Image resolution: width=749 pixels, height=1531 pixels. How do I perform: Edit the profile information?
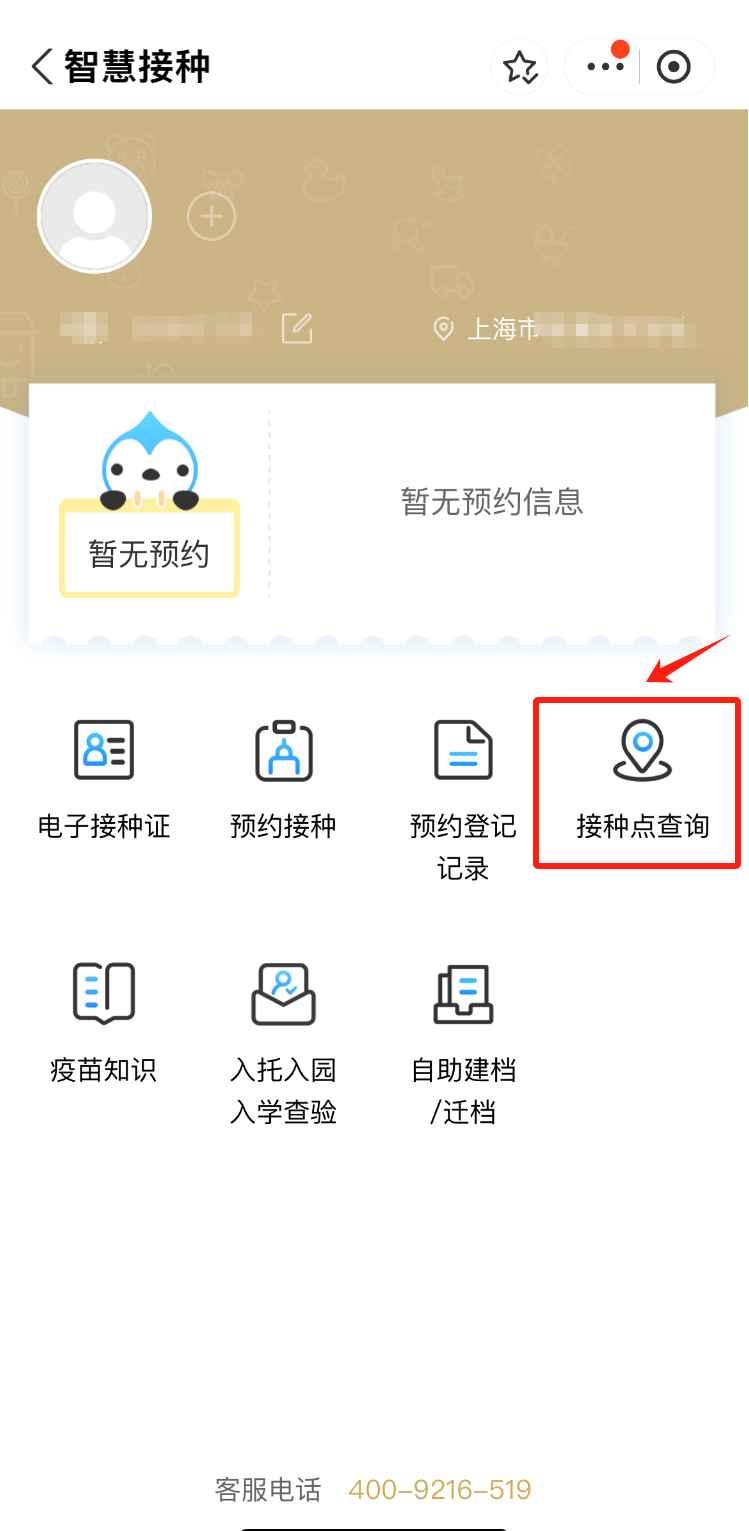point(297,328)
